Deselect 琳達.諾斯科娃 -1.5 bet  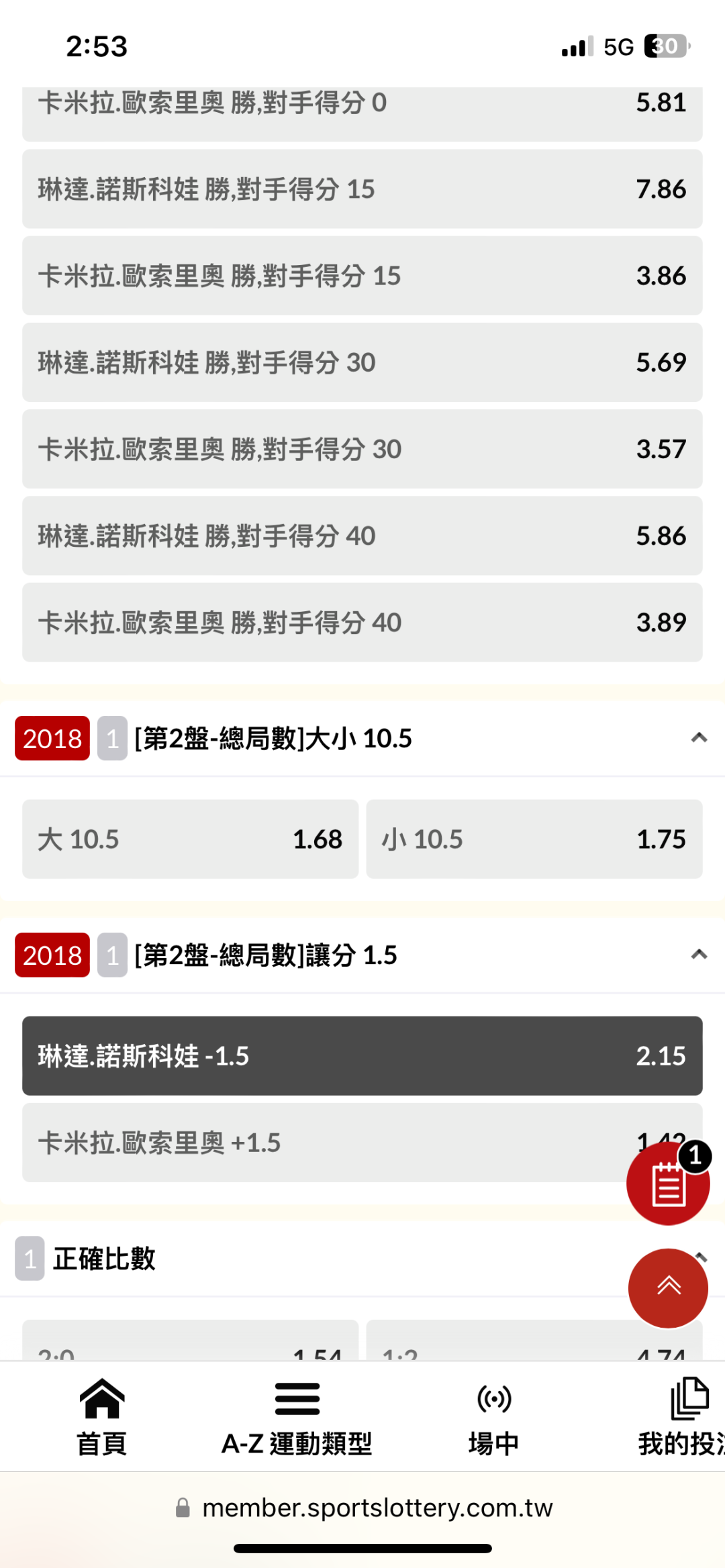[x=362, y=1056]
